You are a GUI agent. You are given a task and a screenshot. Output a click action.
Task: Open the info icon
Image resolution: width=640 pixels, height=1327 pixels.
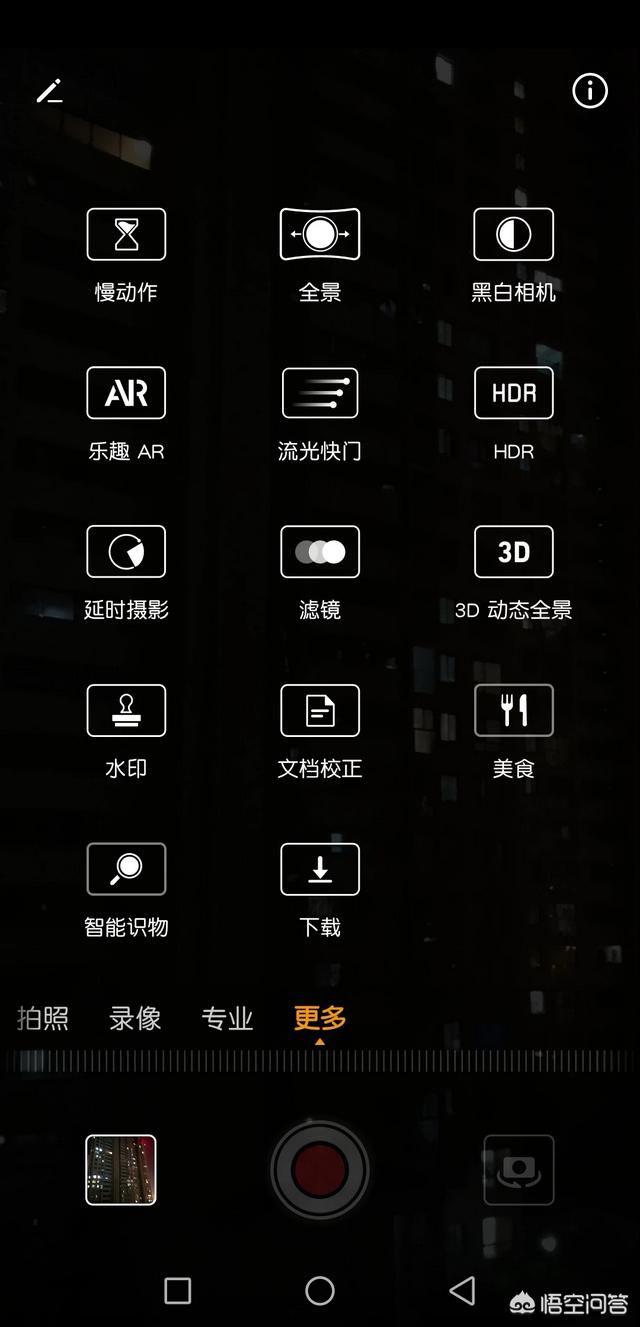pos(589,91)
